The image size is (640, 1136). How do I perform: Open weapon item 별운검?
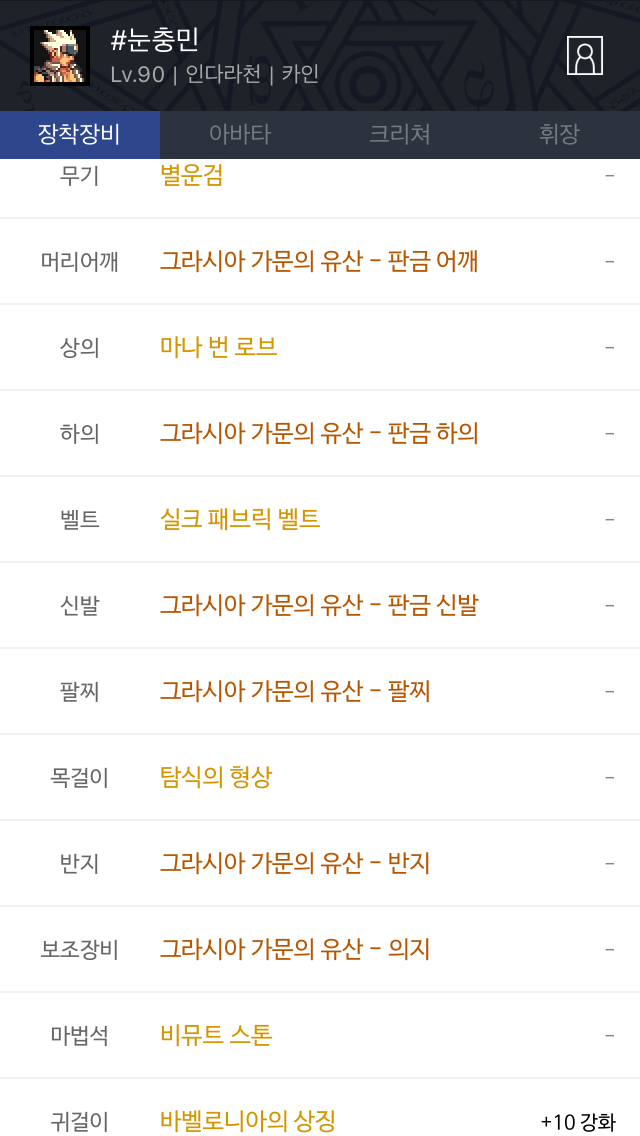coord(192,176)
